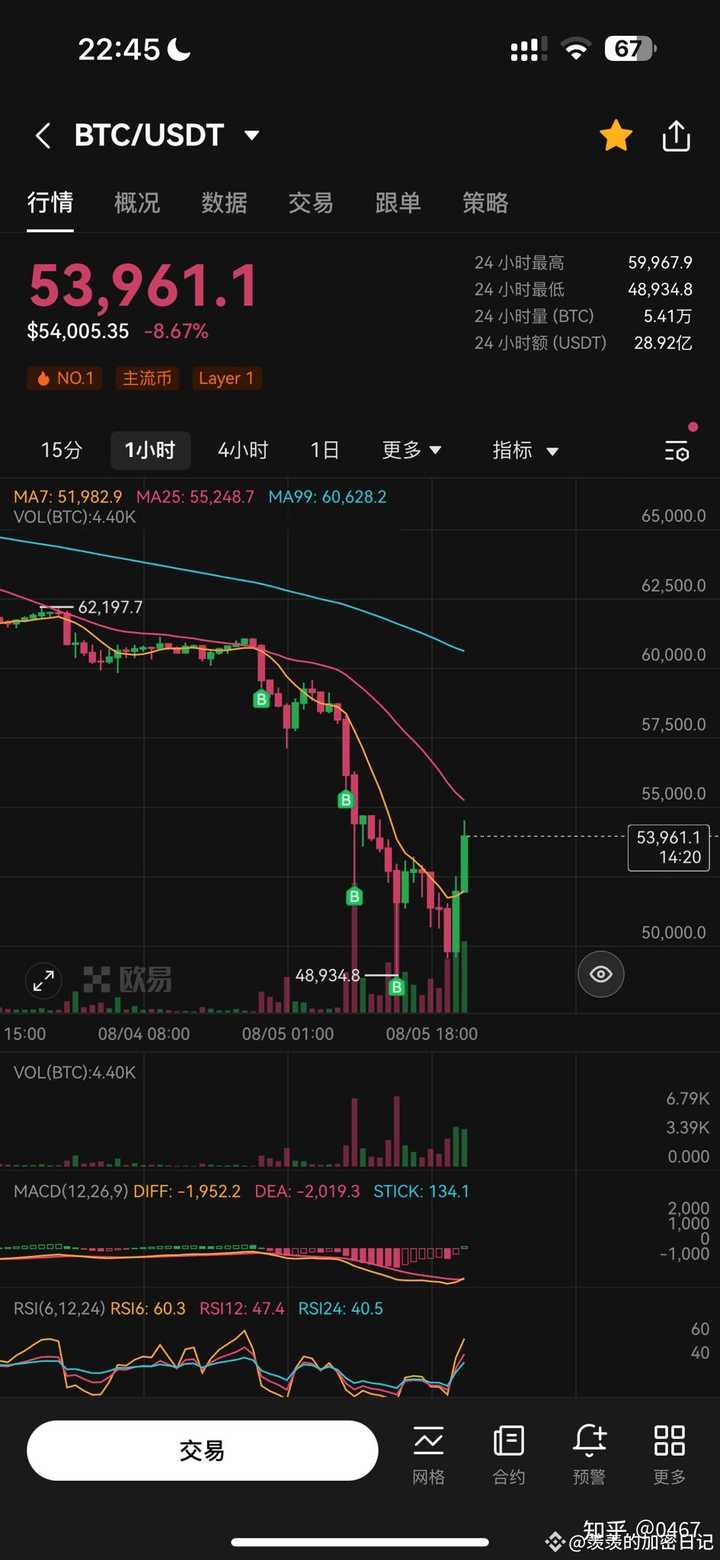Image resolution: width=720 pixels, height=1560 pixels.
Task: Select the 4小时 chart interval
Action: pos(243,450)
